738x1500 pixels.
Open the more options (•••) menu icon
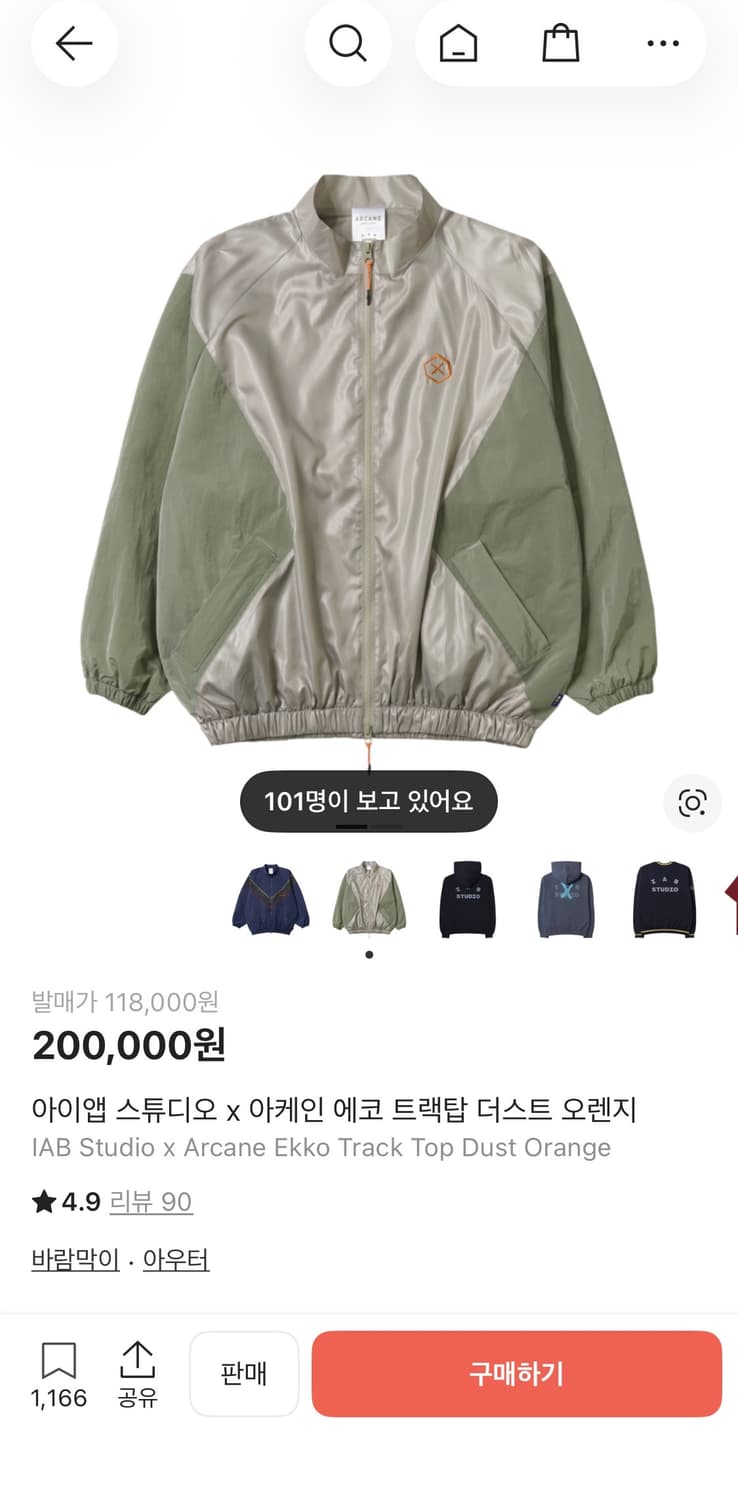(x=663, y=44)
